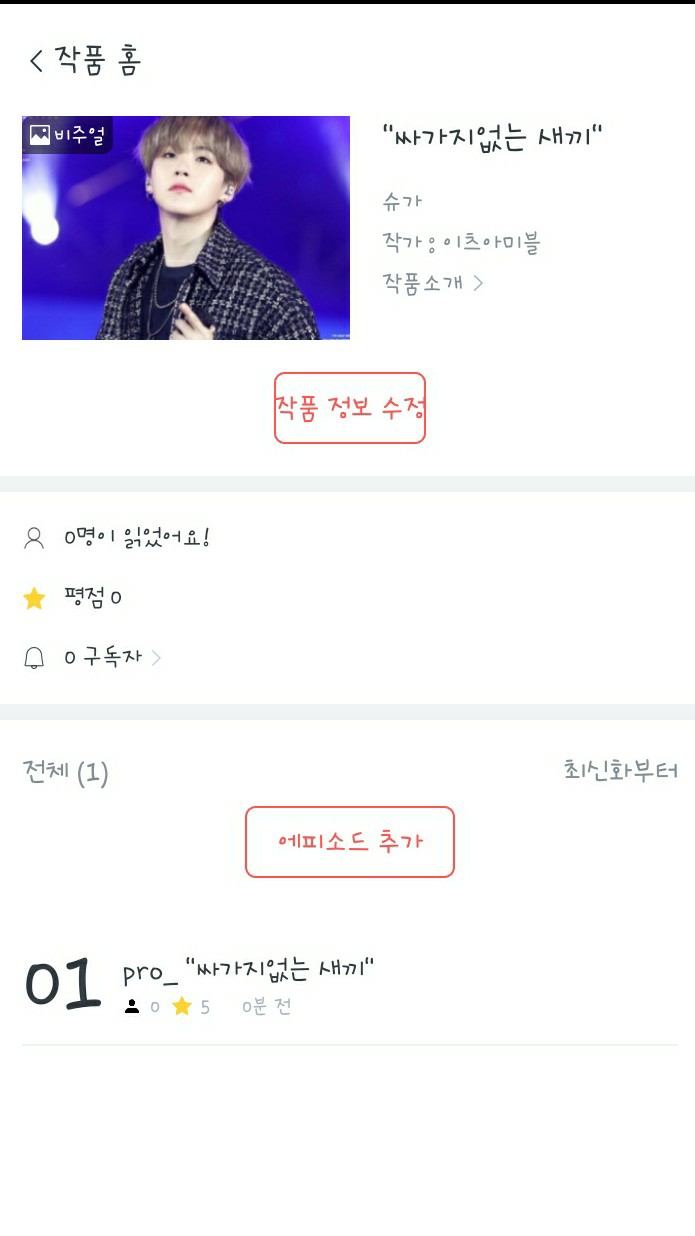Change sort order via 최신화부터

620,771
